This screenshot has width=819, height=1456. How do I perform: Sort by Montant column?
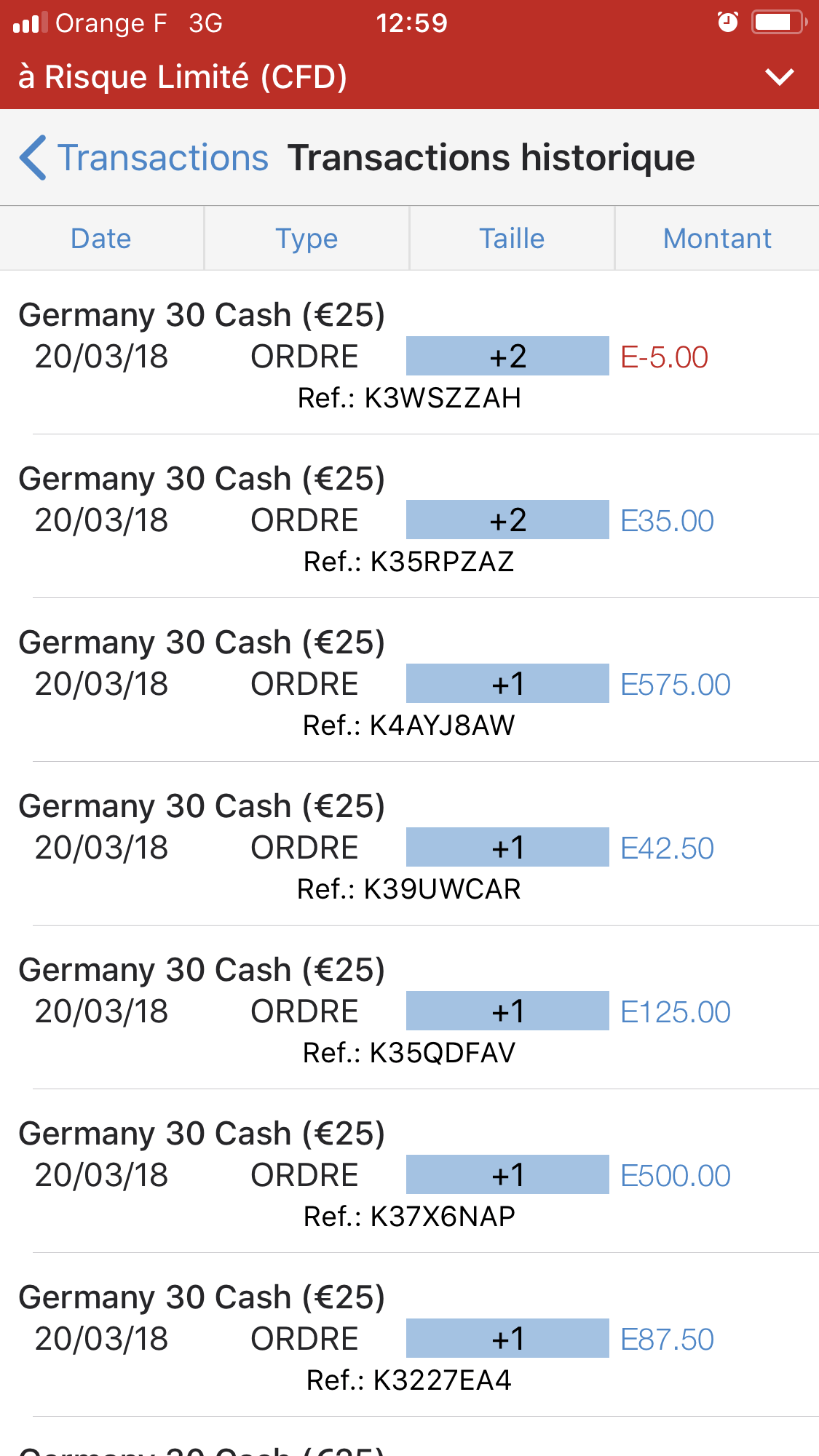(717, 239)
